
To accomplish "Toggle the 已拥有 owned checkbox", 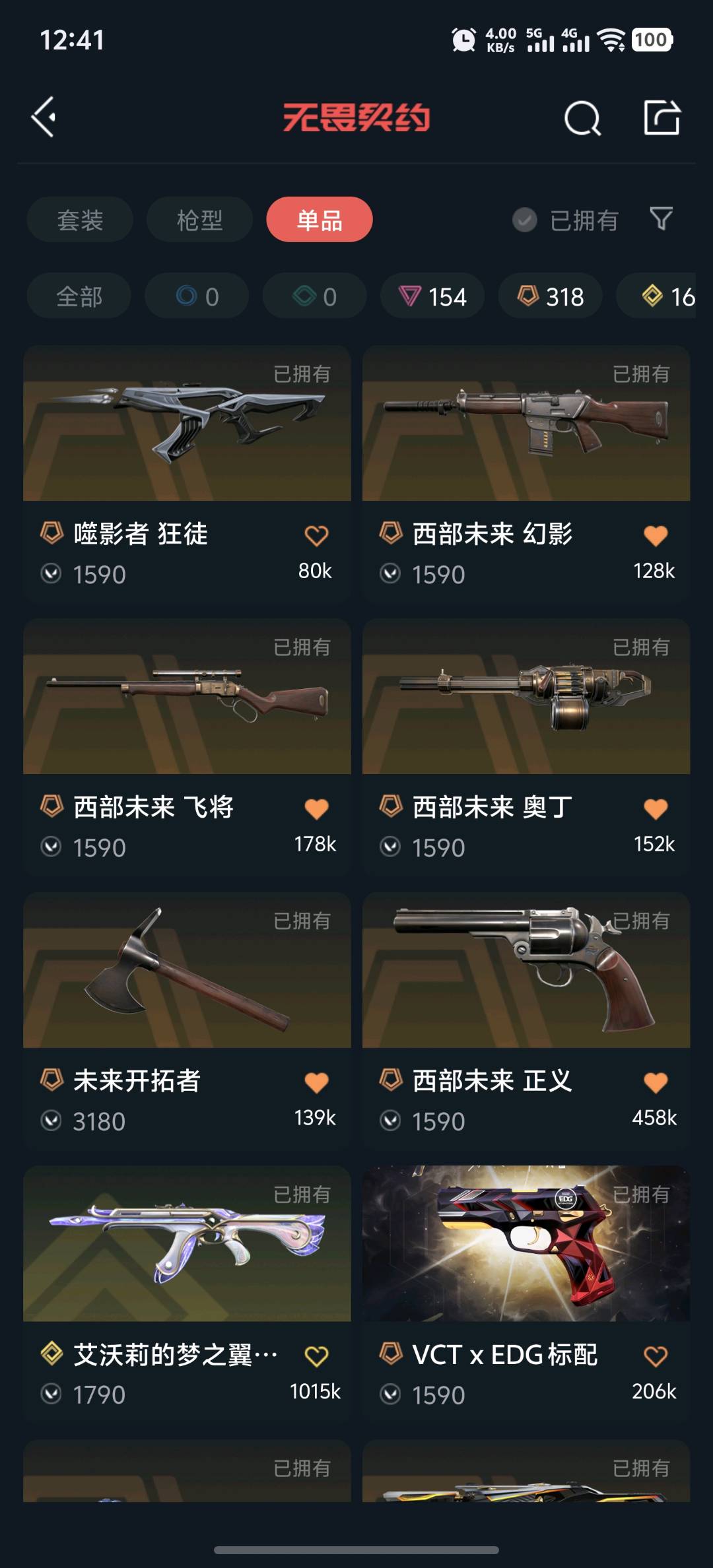I will pyautogui.click(x=525, y=220).
